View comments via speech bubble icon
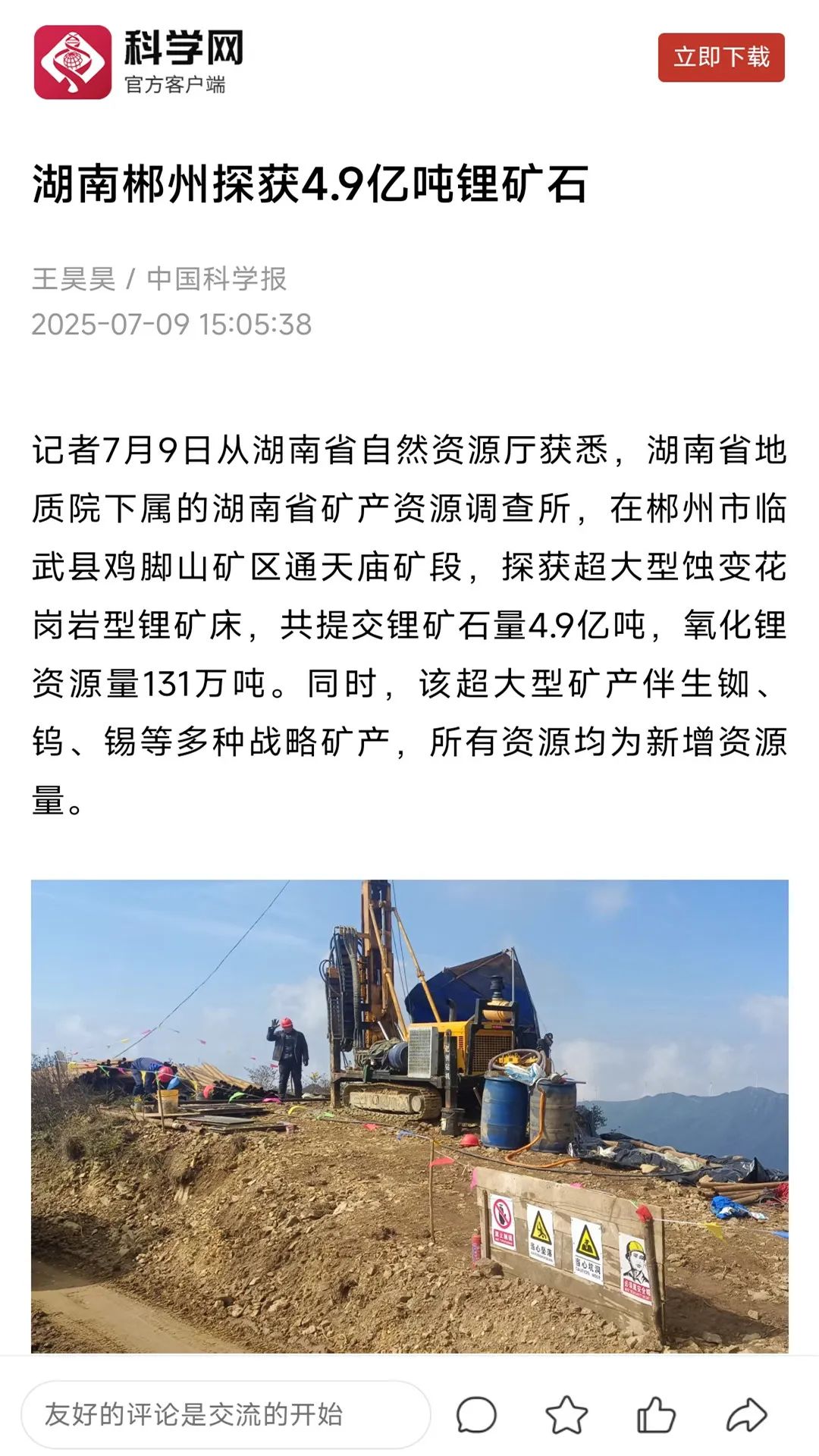The height and width of the screenshot is (1456, 819). tap(476, 1415)
